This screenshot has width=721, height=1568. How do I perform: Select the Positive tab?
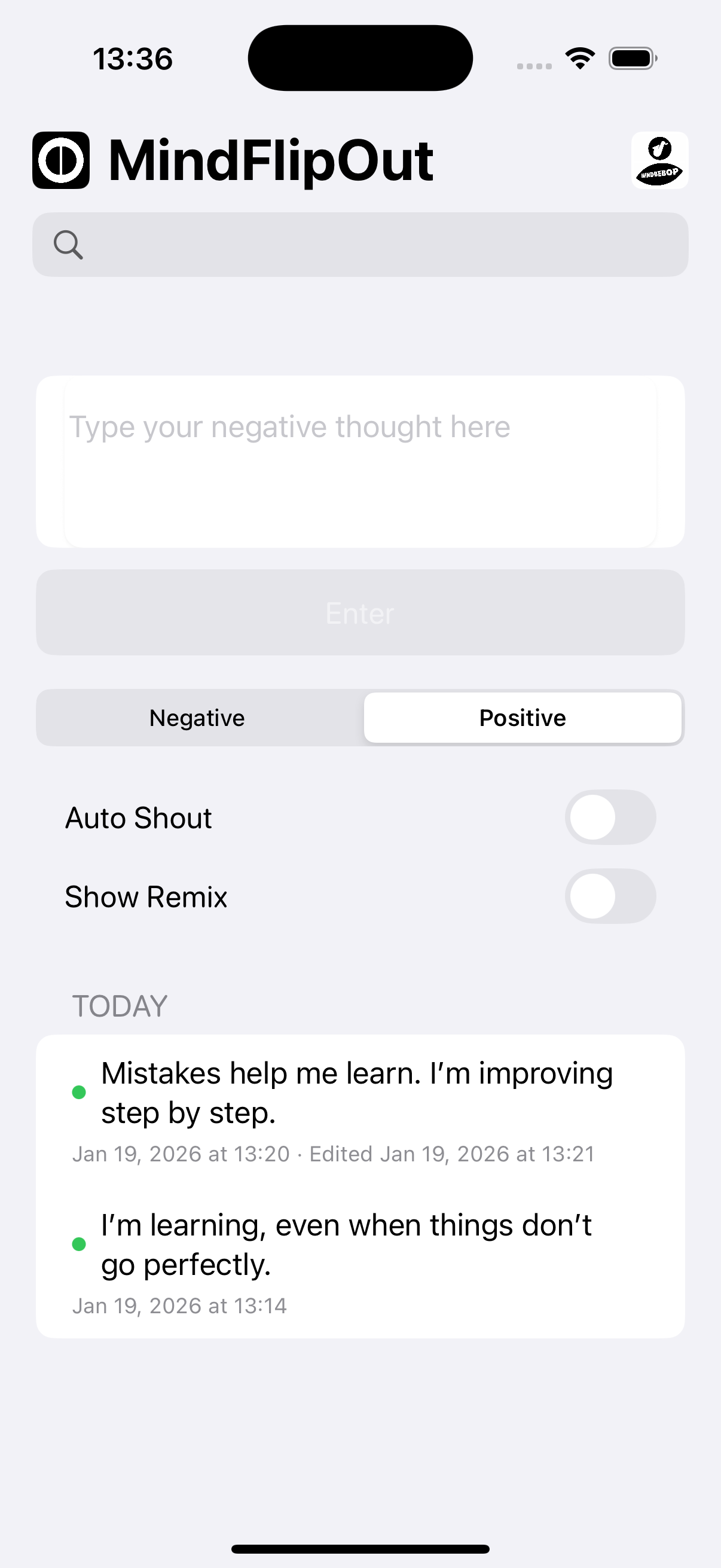(523, 718)
